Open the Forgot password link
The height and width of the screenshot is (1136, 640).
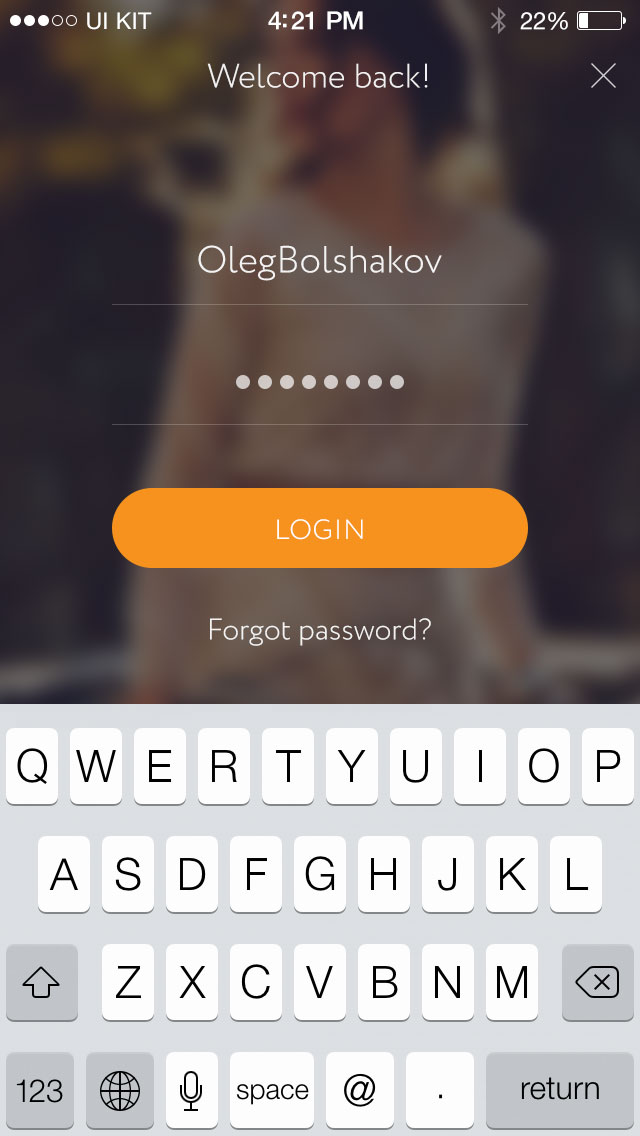[x=319, y=631]
